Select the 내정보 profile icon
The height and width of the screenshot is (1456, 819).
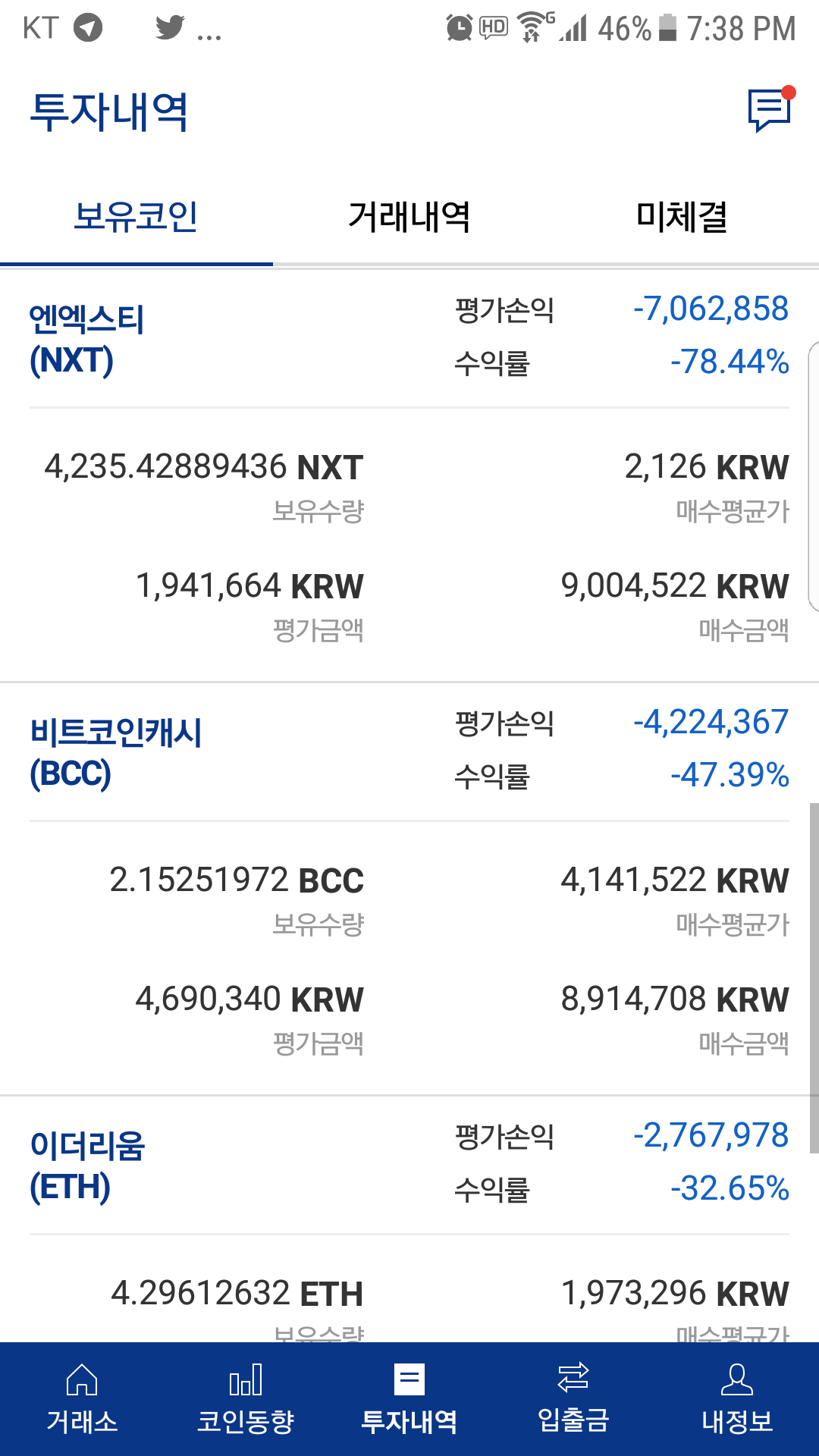tap(737, 1407)
